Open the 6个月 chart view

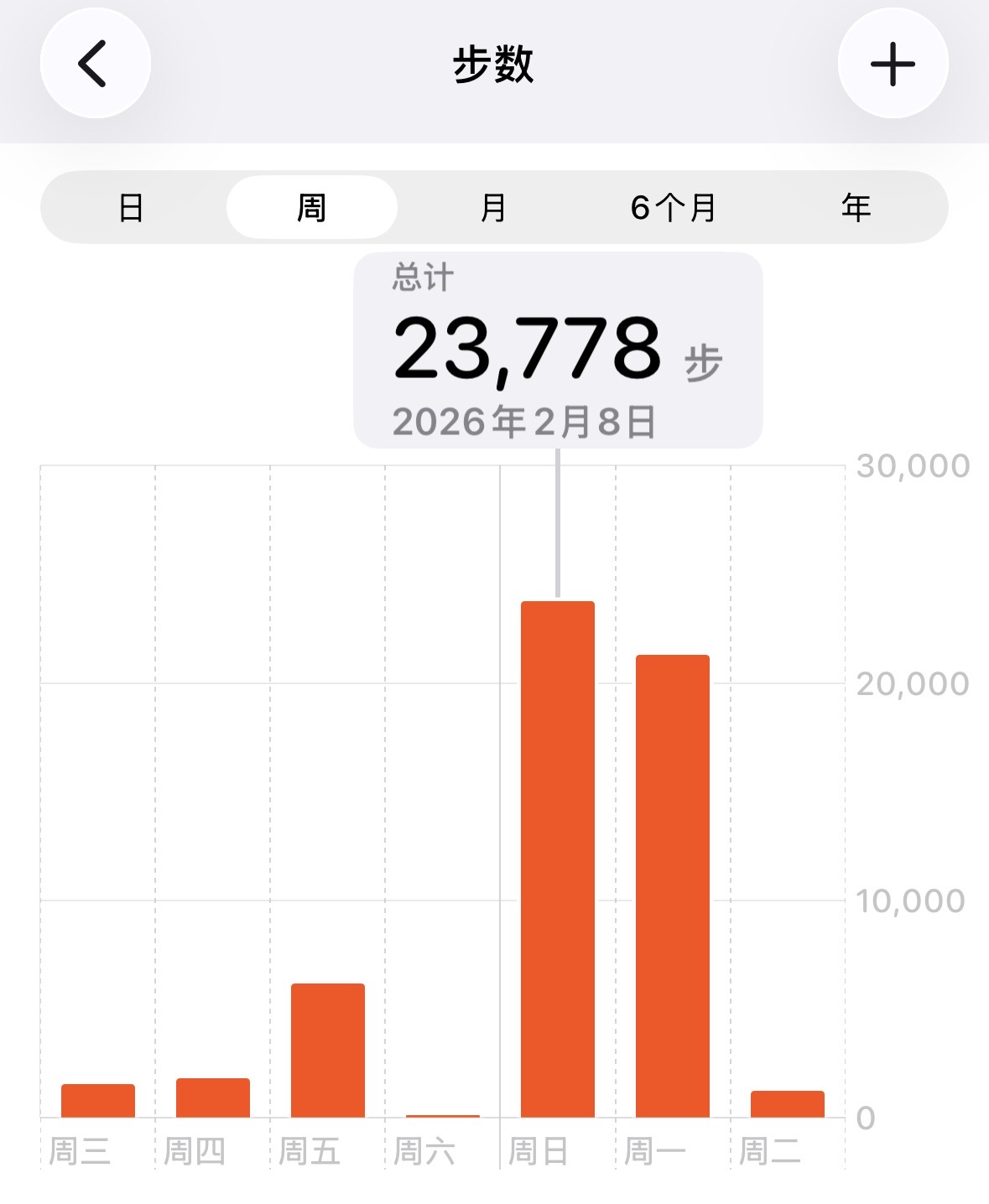tap(671, 209)
